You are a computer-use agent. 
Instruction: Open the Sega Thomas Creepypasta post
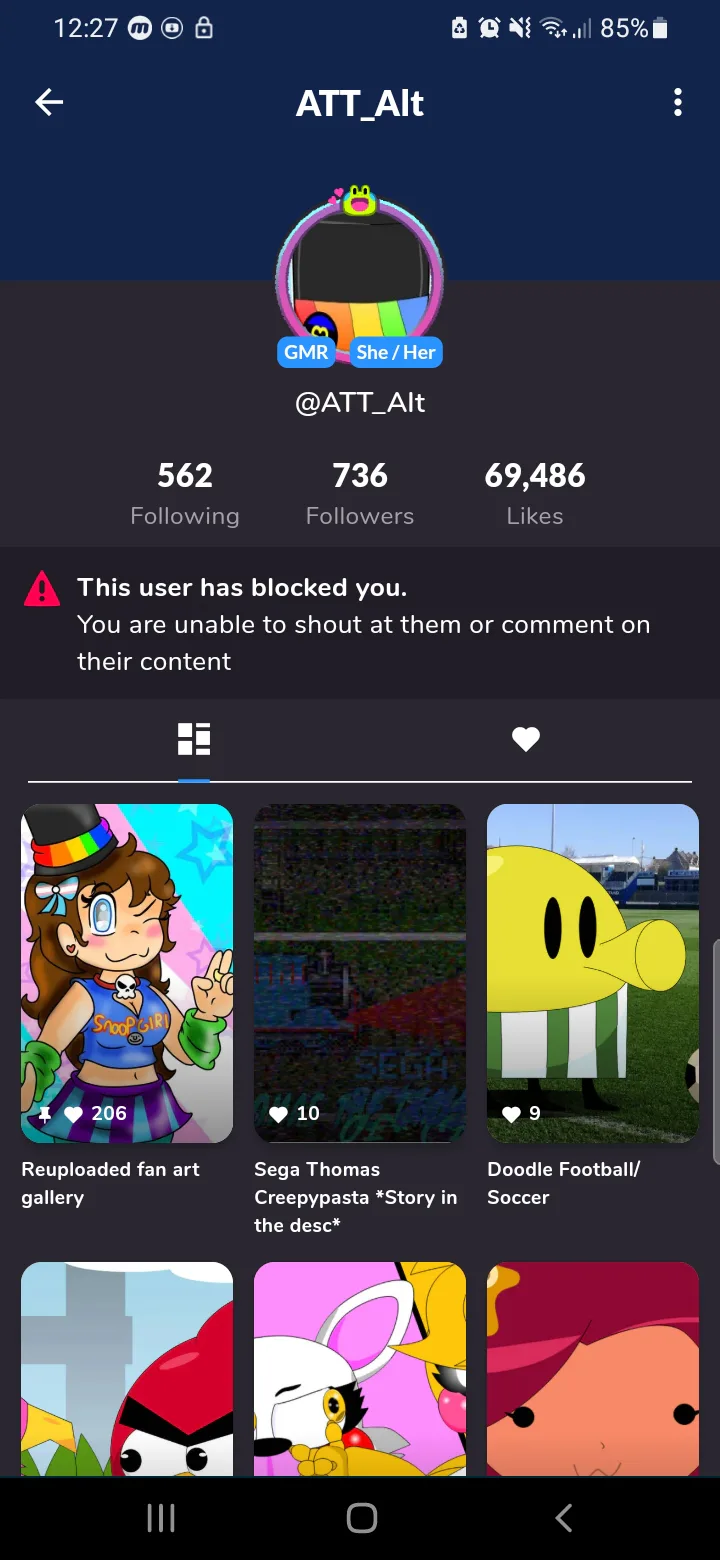coord(360,973)
